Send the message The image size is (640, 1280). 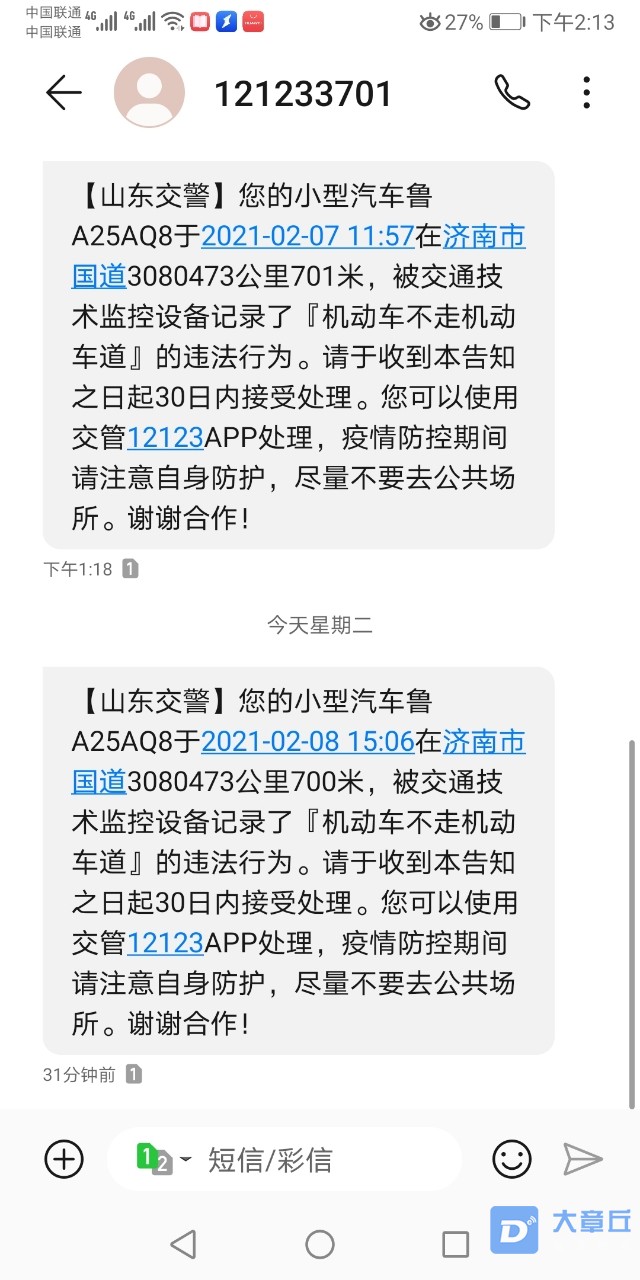[583, 1160]
